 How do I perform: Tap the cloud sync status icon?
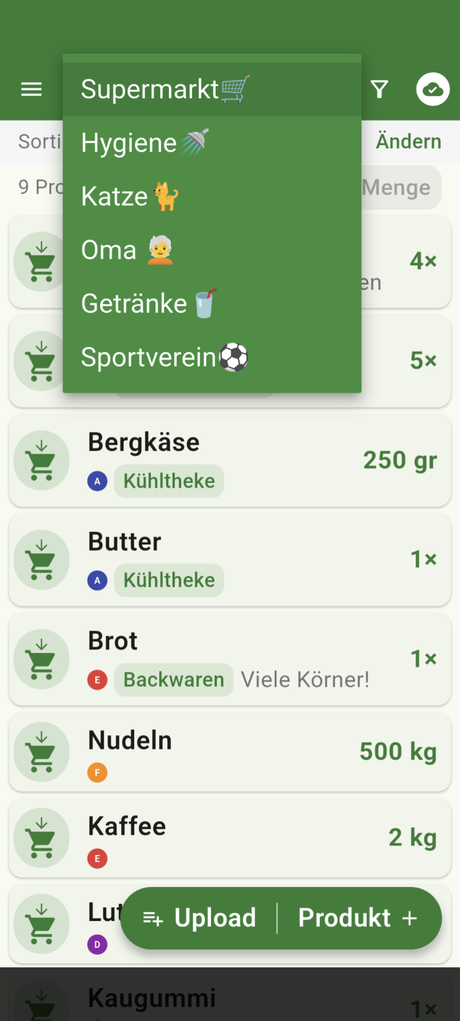coord(433,89)
